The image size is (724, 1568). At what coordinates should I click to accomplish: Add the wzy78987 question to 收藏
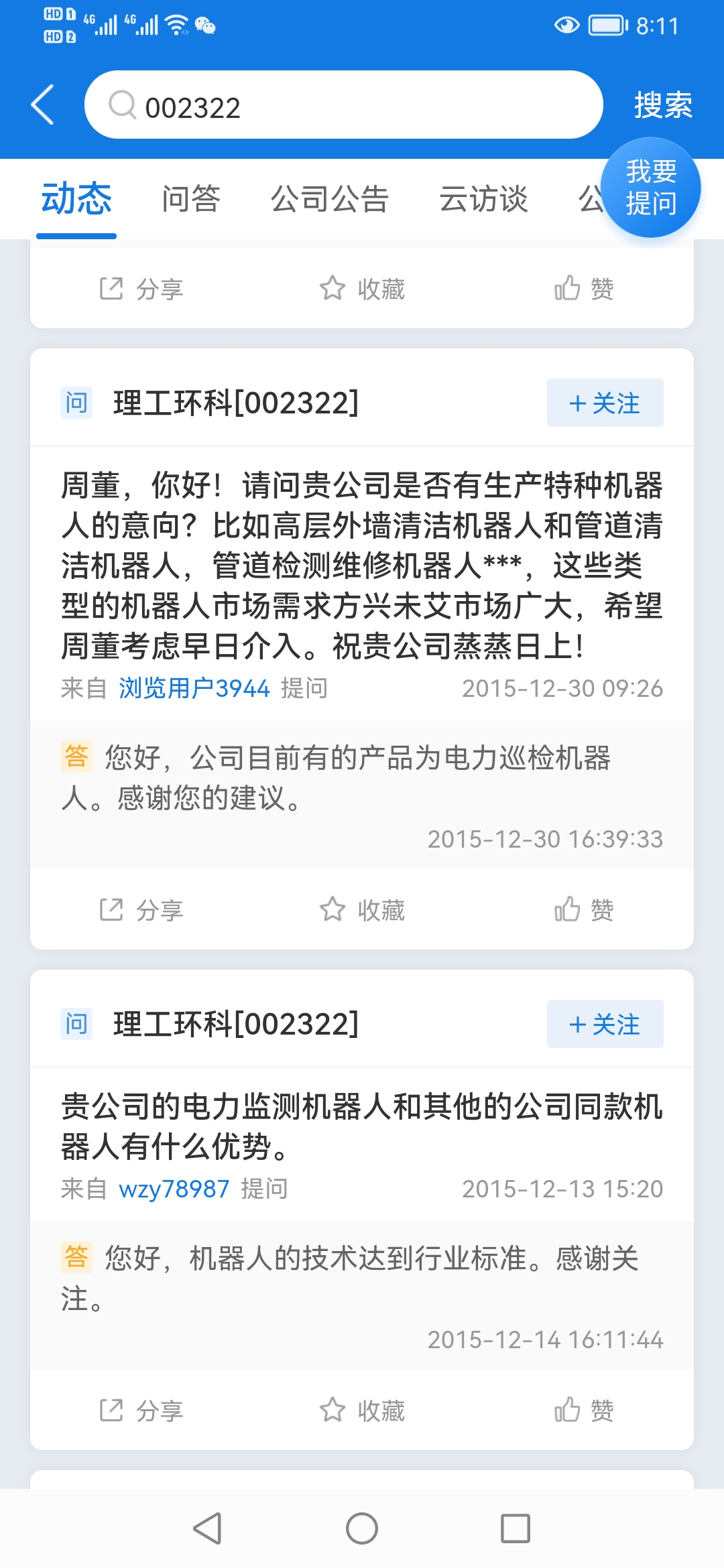(x=362, y=1411)
